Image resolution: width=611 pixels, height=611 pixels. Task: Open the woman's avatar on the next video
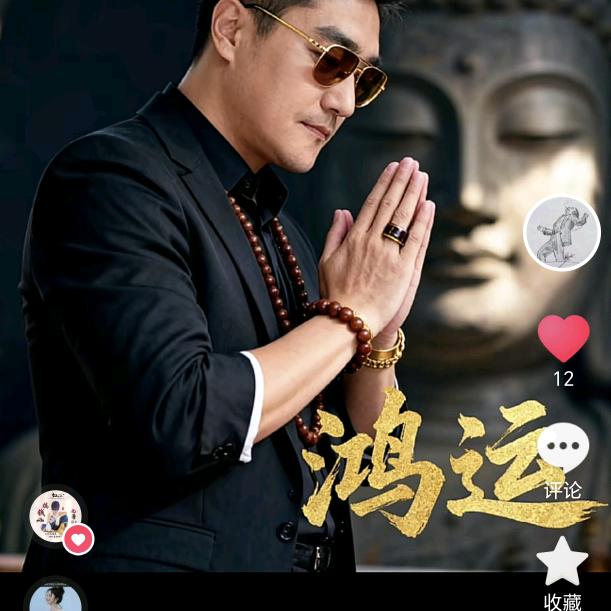[x=55, y=598]
